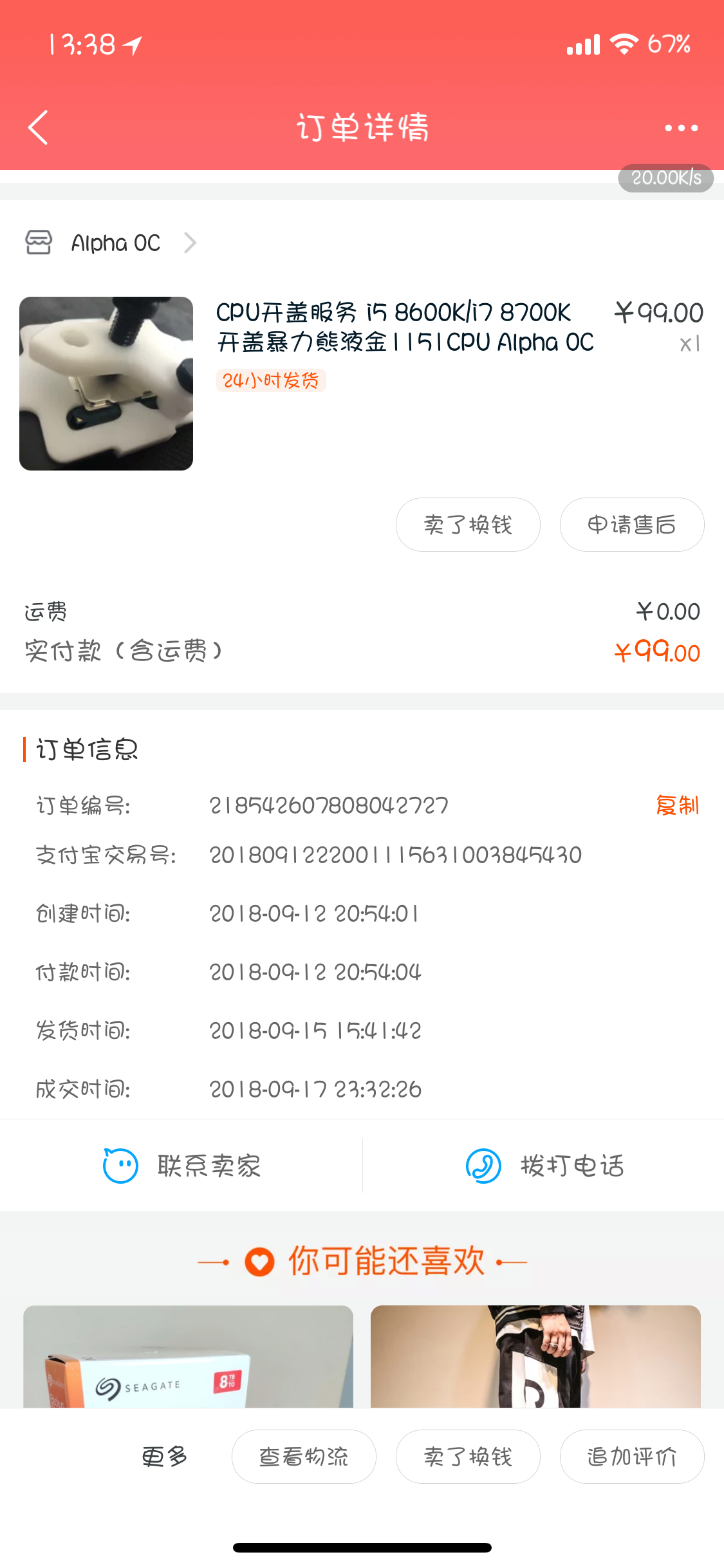This screenshot has height=1568, width=724.
Task: Contact the seller via 联系卖家
Action: pos(181,1166)
